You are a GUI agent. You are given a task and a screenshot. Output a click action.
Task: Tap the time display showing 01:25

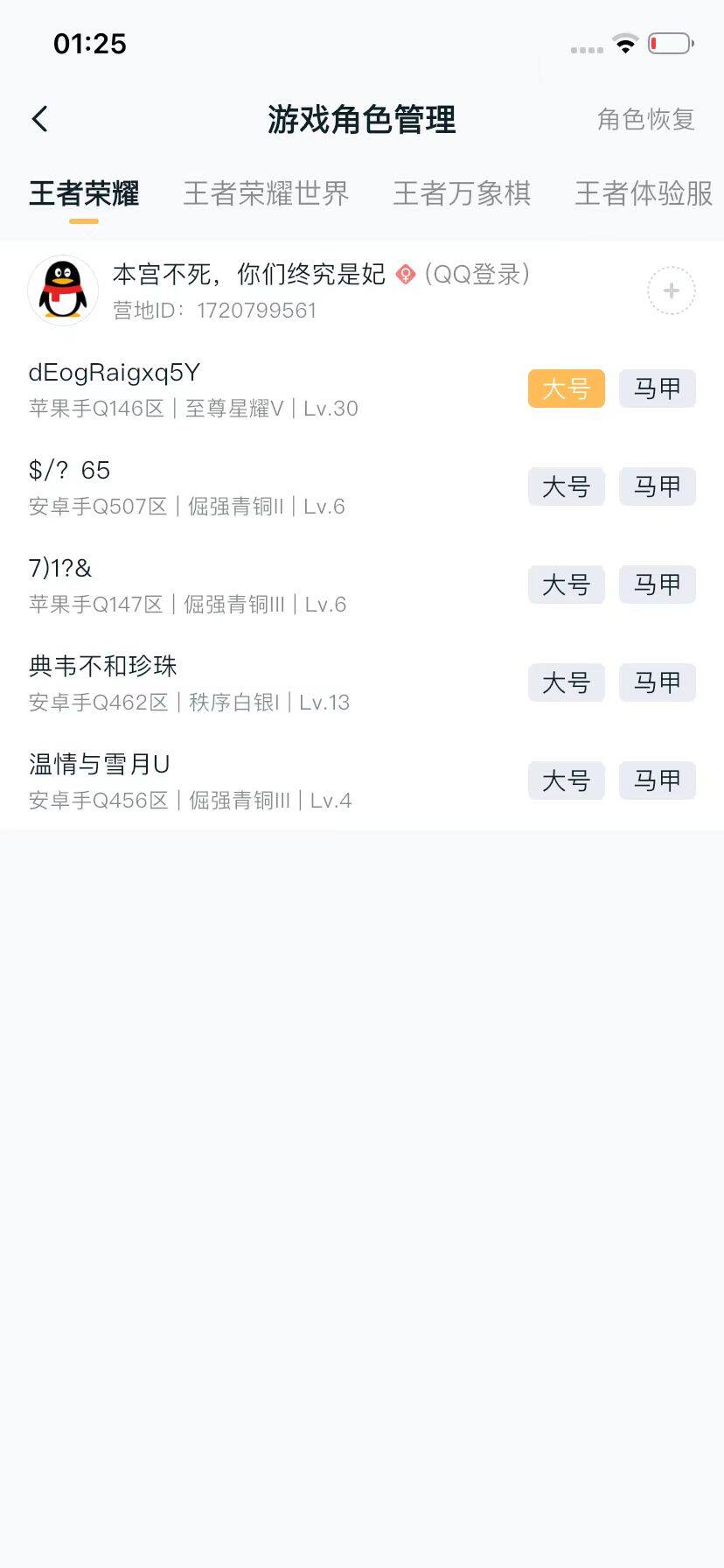pyautogui.click(x=89, y=43)
